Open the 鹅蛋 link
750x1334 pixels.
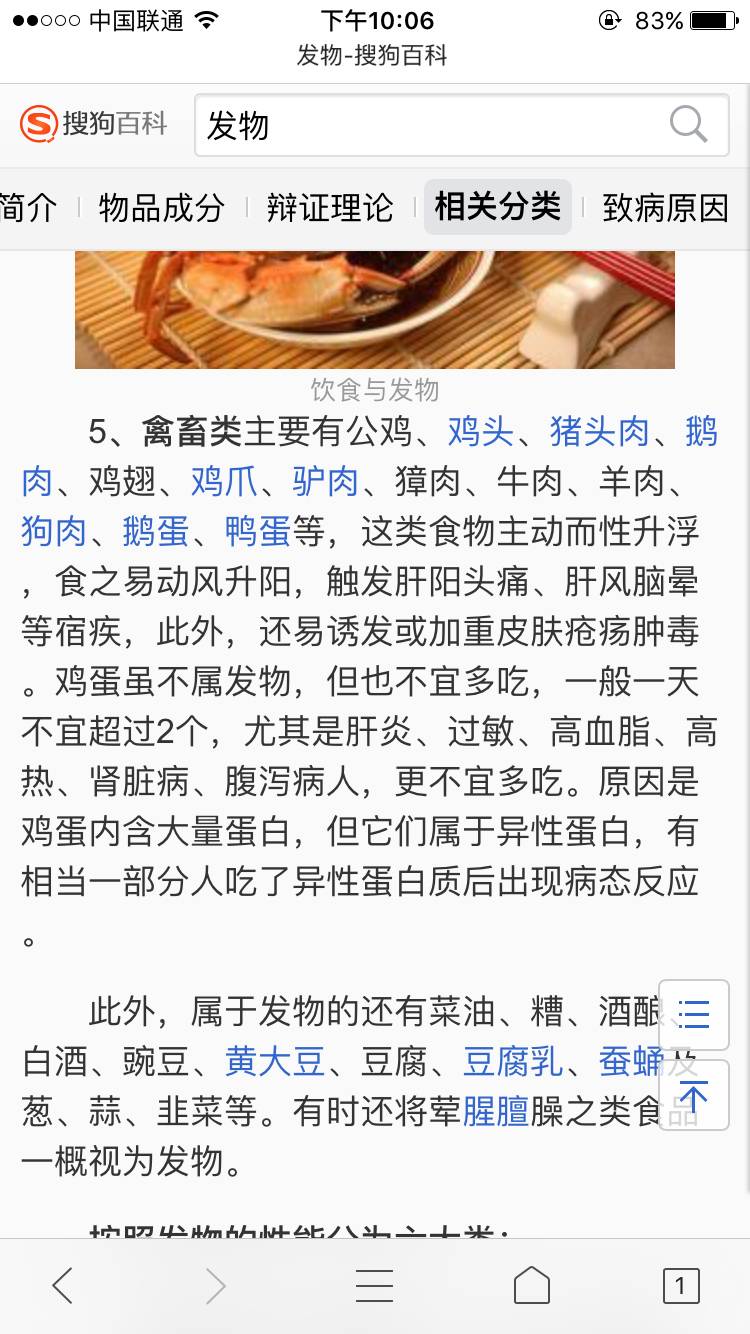click(156, 532)
